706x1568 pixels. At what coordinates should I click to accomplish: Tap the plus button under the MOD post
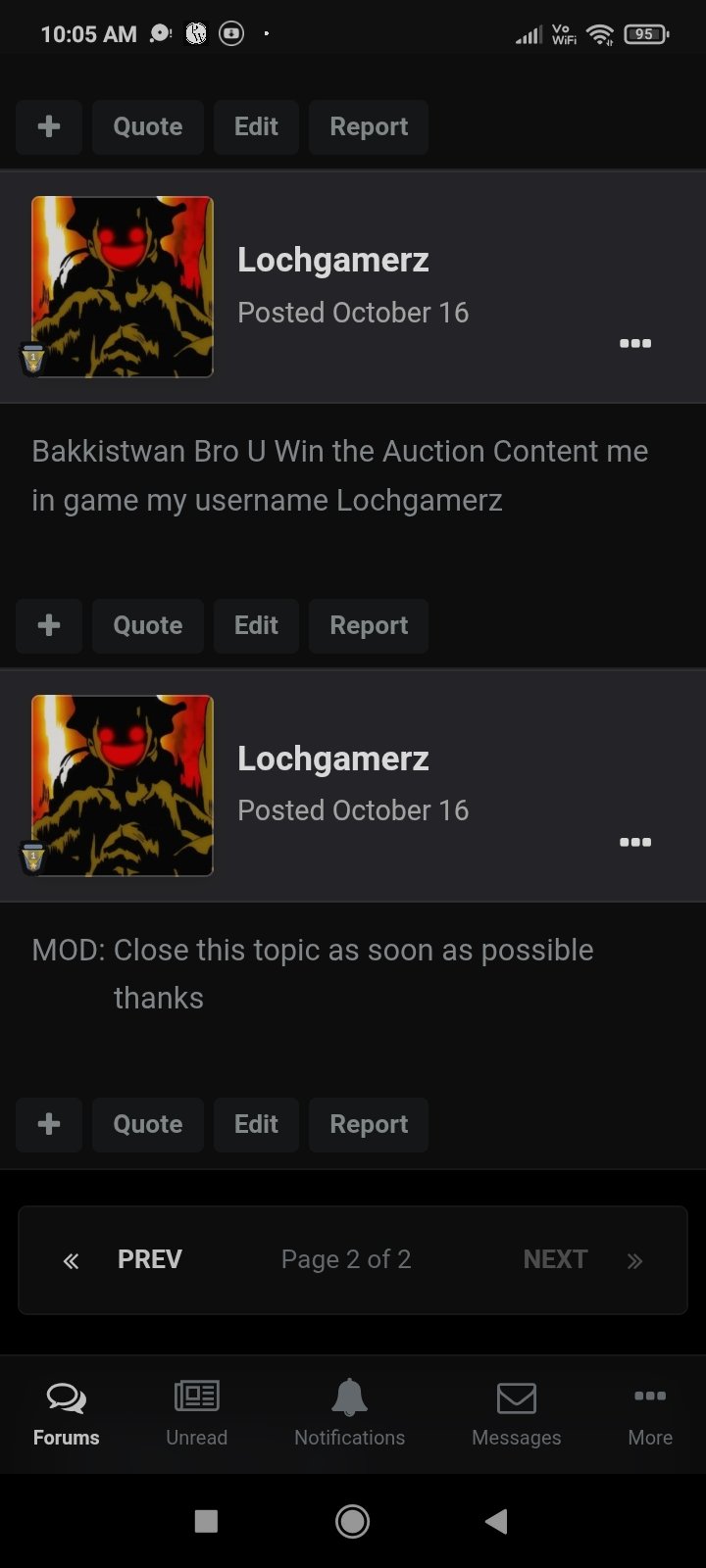(49, 1124)
